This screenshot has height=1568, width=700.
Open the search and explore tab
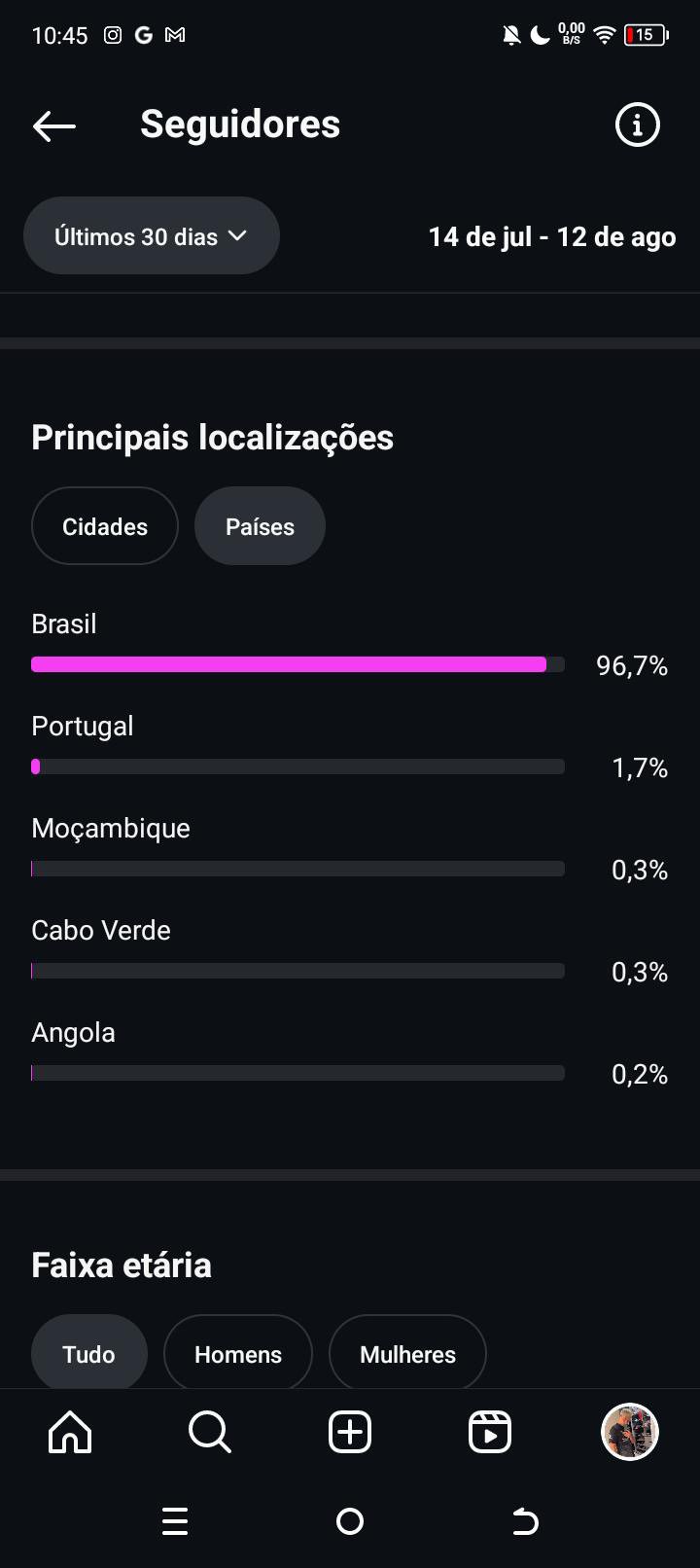pos(210,1432)
